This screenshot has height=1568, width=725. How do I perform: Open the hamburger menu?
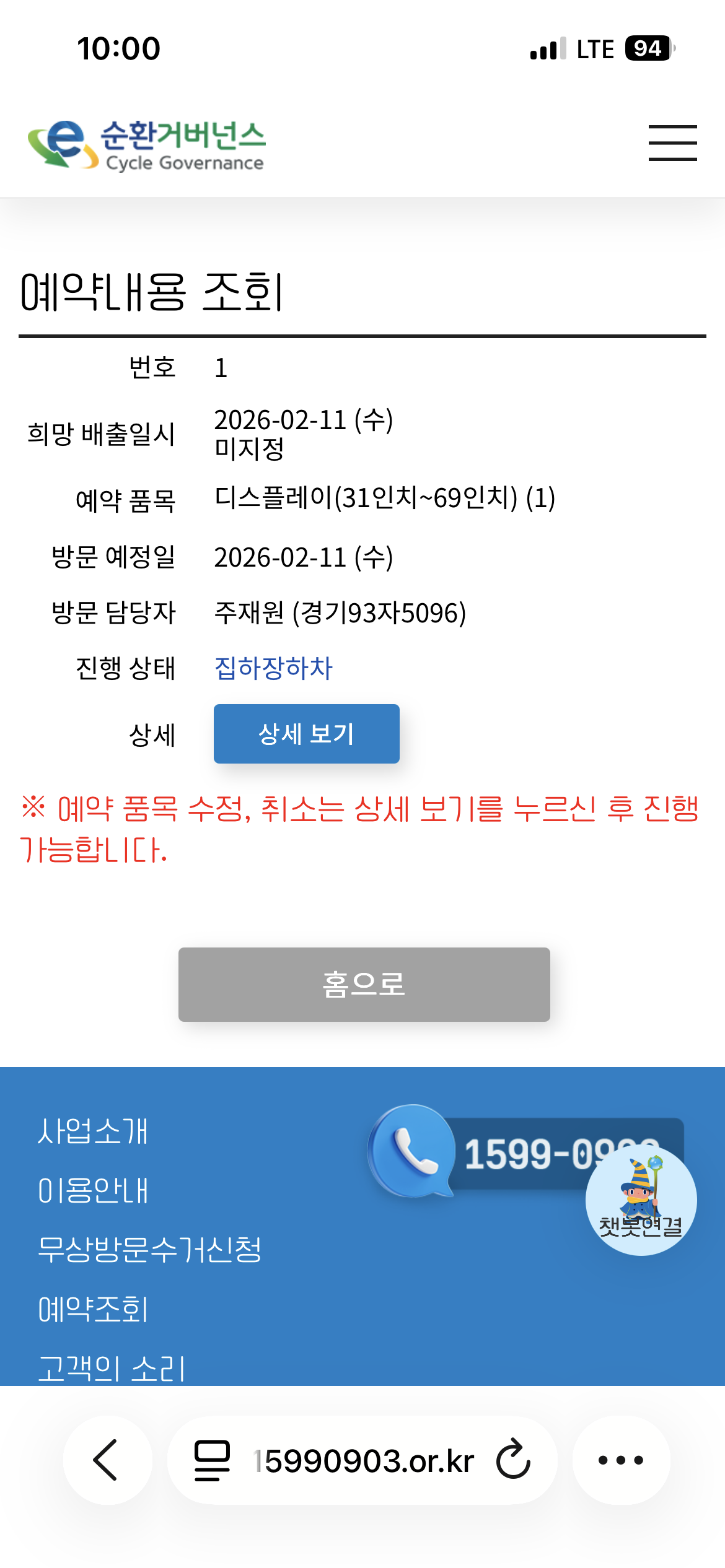(x=672, y=143)
